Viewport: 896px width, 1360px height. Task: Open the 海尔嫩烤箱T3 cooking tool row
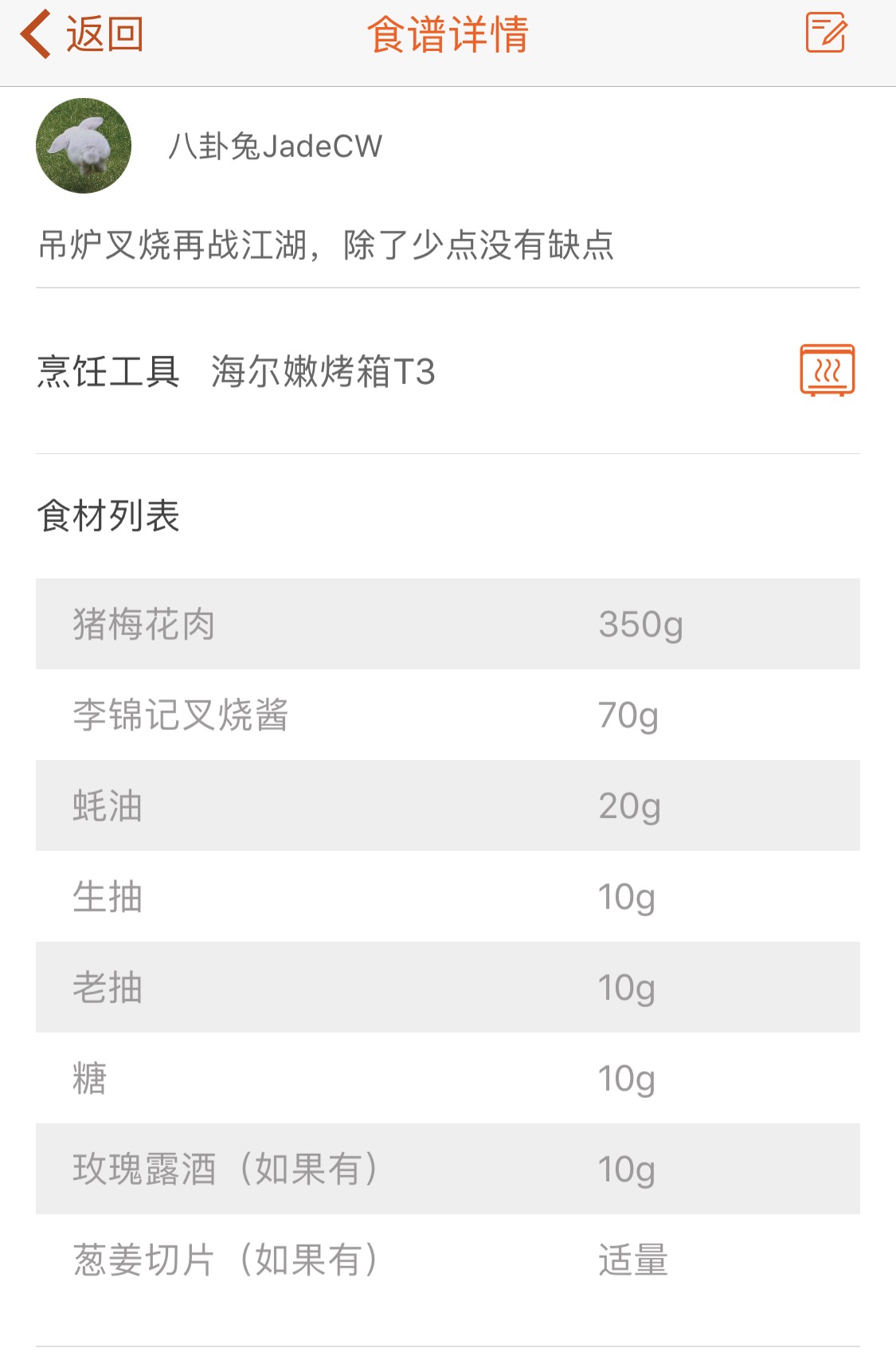pos(446,371)
